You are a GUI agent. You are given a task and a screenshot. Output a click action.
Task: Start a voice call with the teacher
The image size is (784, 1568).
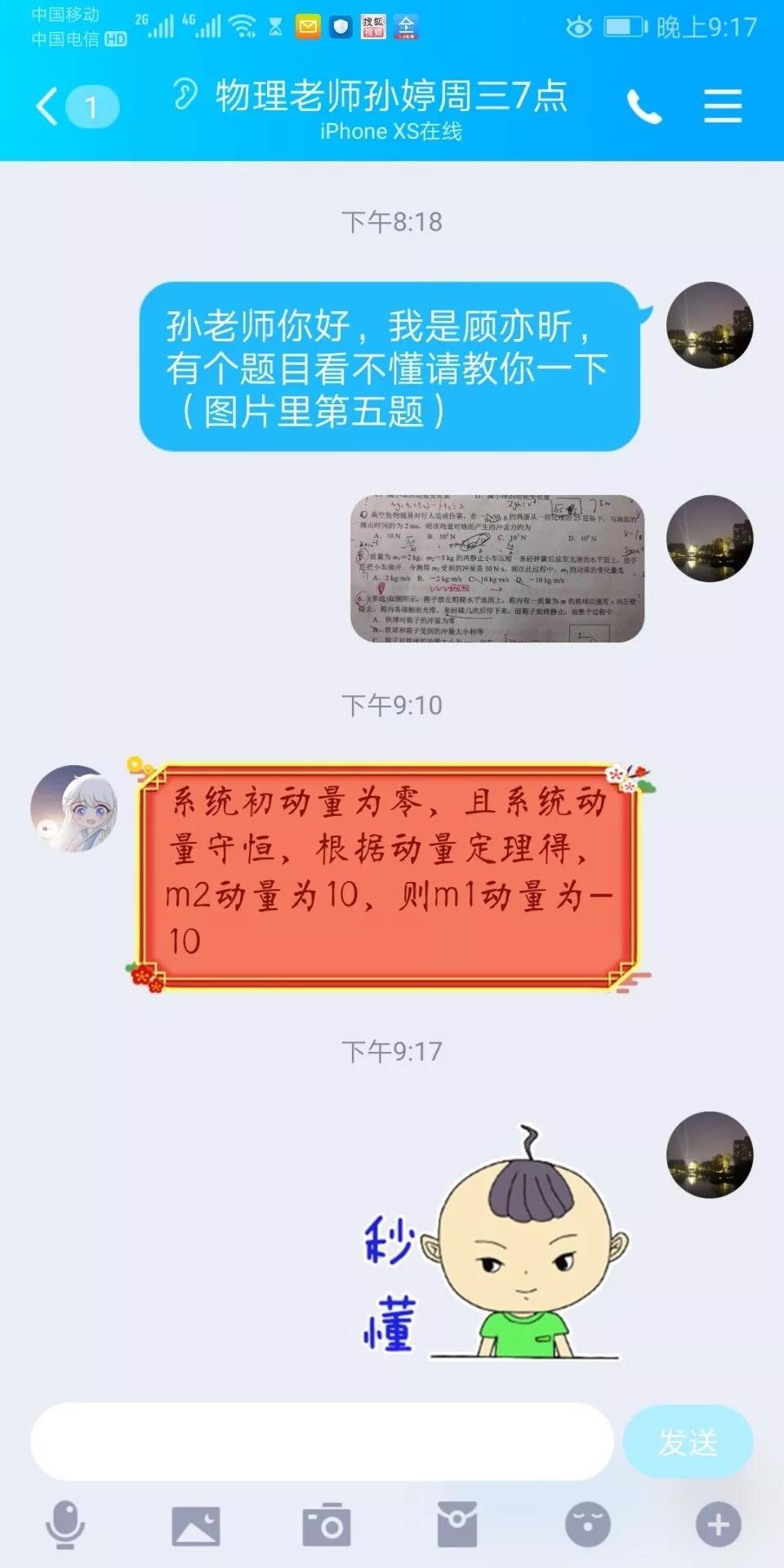[x=644, y=106]
